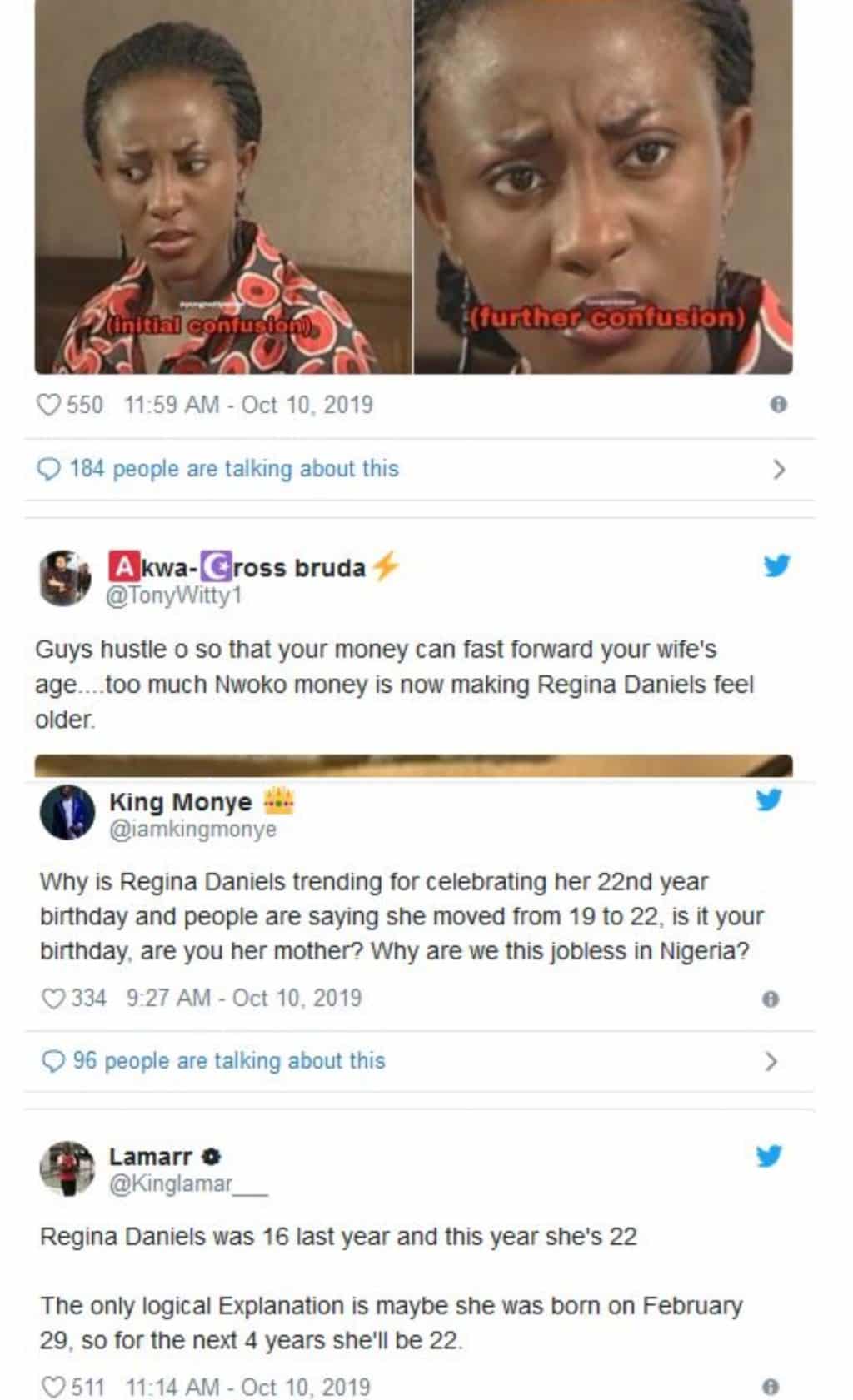This screenshot has width=853, height=1400.
Task: Tap the Twitter bird on King Monye's tweet
Action: [x=769, y=800]
